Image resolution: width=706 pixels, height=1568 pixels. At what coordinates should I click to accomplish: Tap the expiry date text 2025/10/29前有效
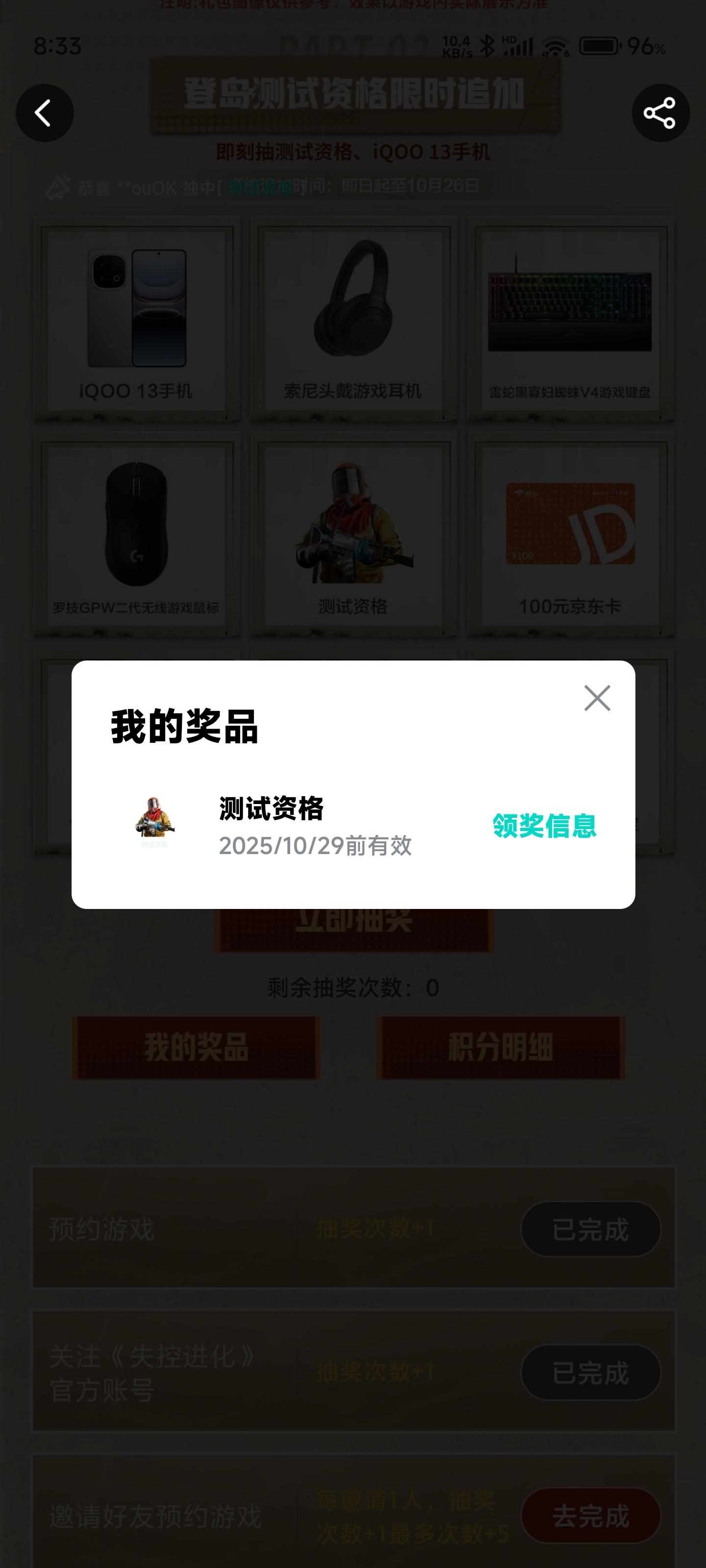316,846
